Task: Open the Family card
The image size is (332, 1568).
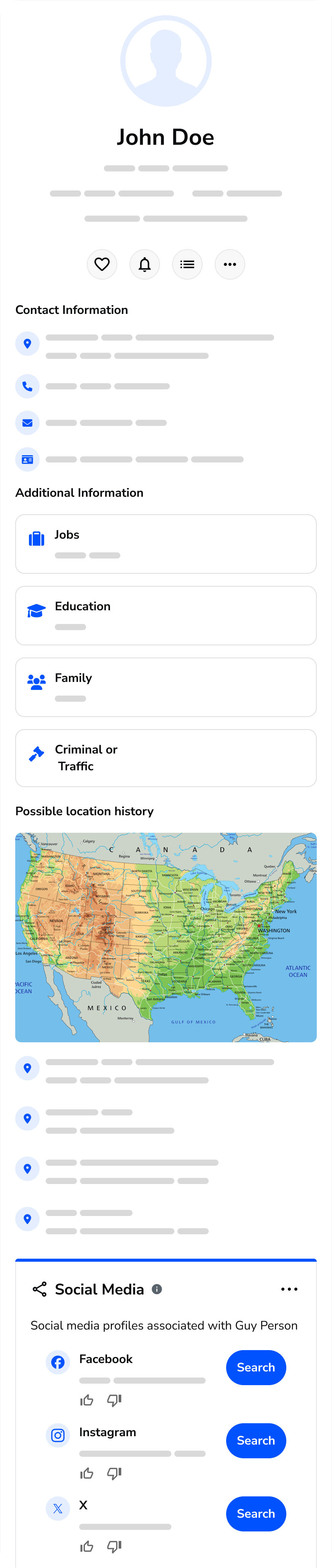Action: pos(165,686)
